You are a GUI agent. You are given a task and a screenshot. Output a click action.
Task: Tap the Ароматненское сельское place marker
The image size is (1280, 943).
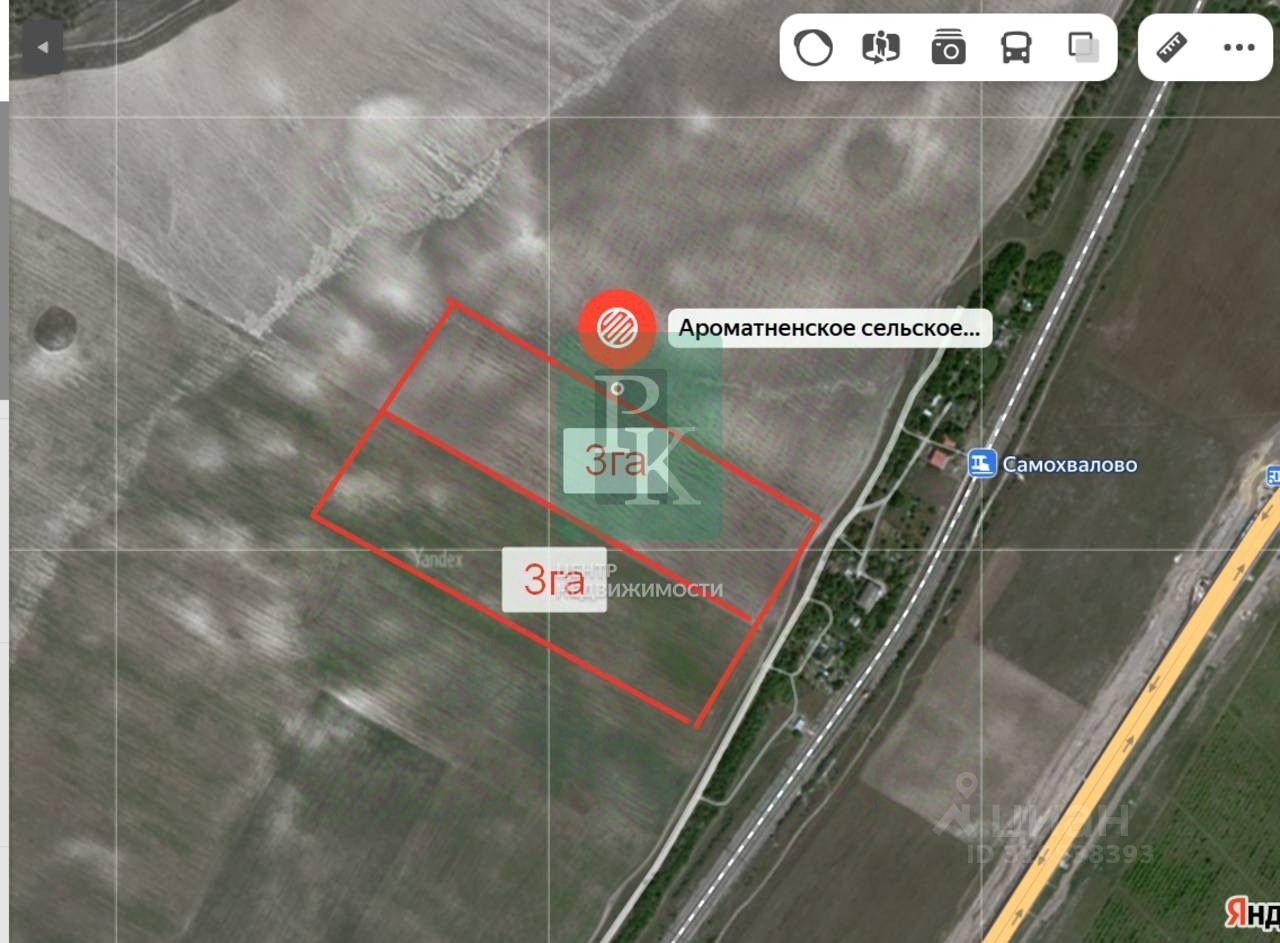[x=616, y=327]
